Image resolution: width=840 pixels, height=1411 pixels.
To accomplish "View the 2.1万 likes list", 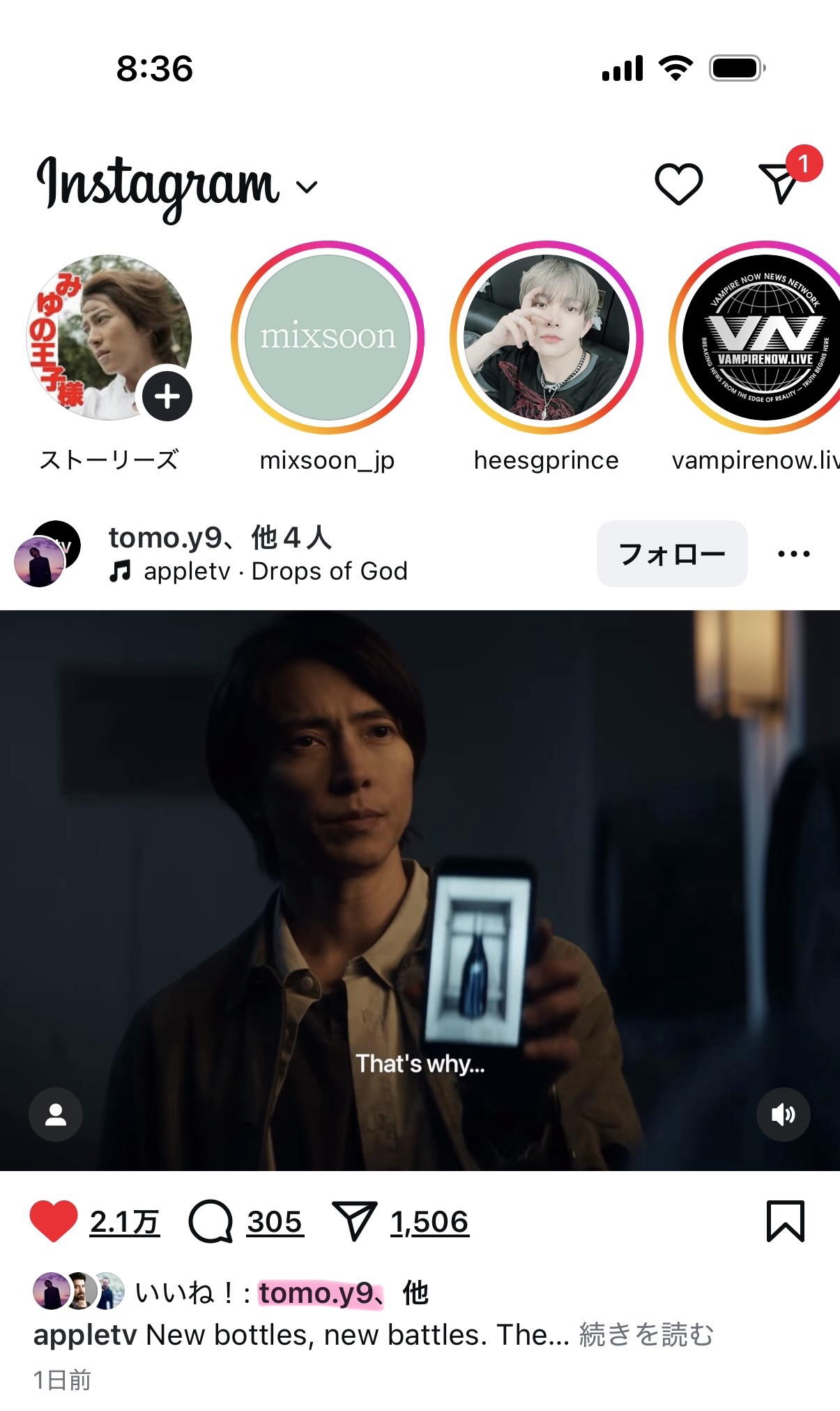I will pos(125,1222).
